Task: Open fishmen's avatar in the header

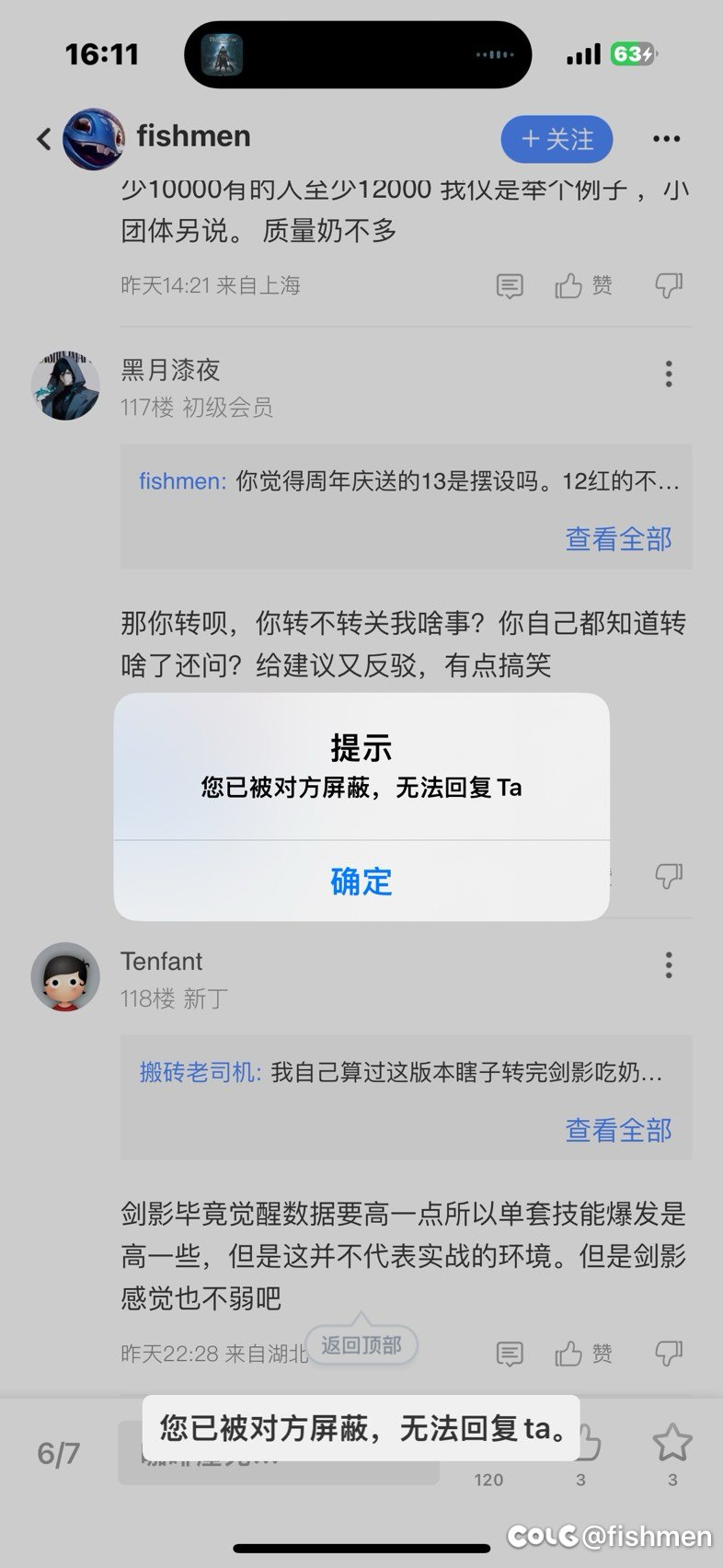Action: coord(93,139)
